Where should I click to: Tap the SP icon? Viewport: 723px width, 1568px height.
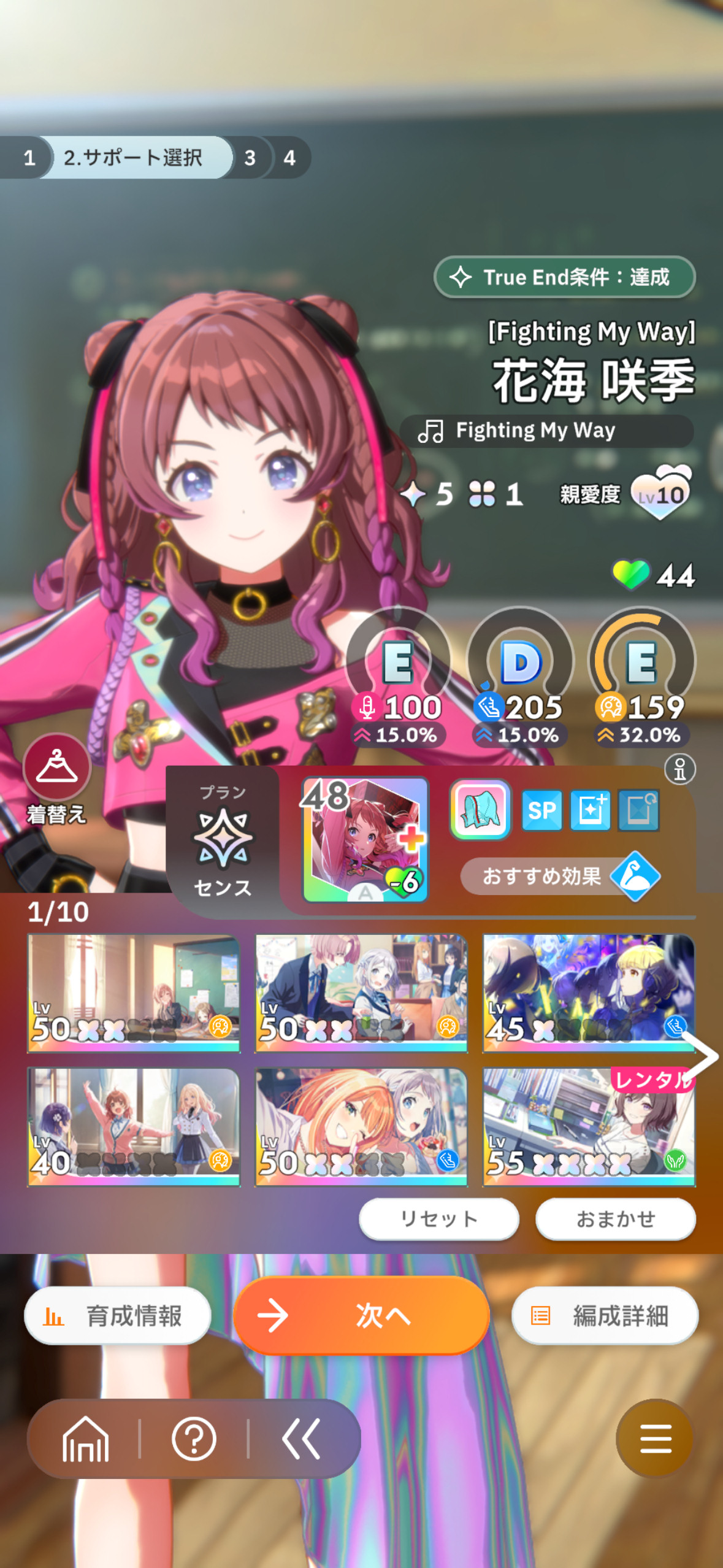click(x=541, y=810)
